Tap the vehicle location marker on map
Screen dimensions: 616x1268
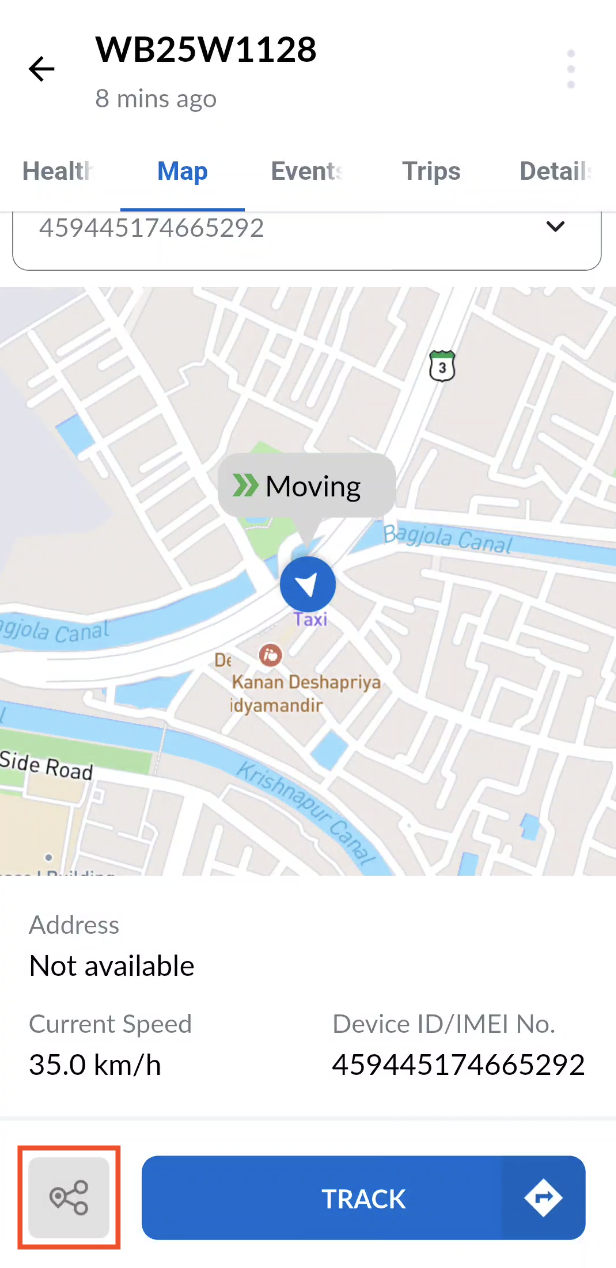click(x=307, y=584)
